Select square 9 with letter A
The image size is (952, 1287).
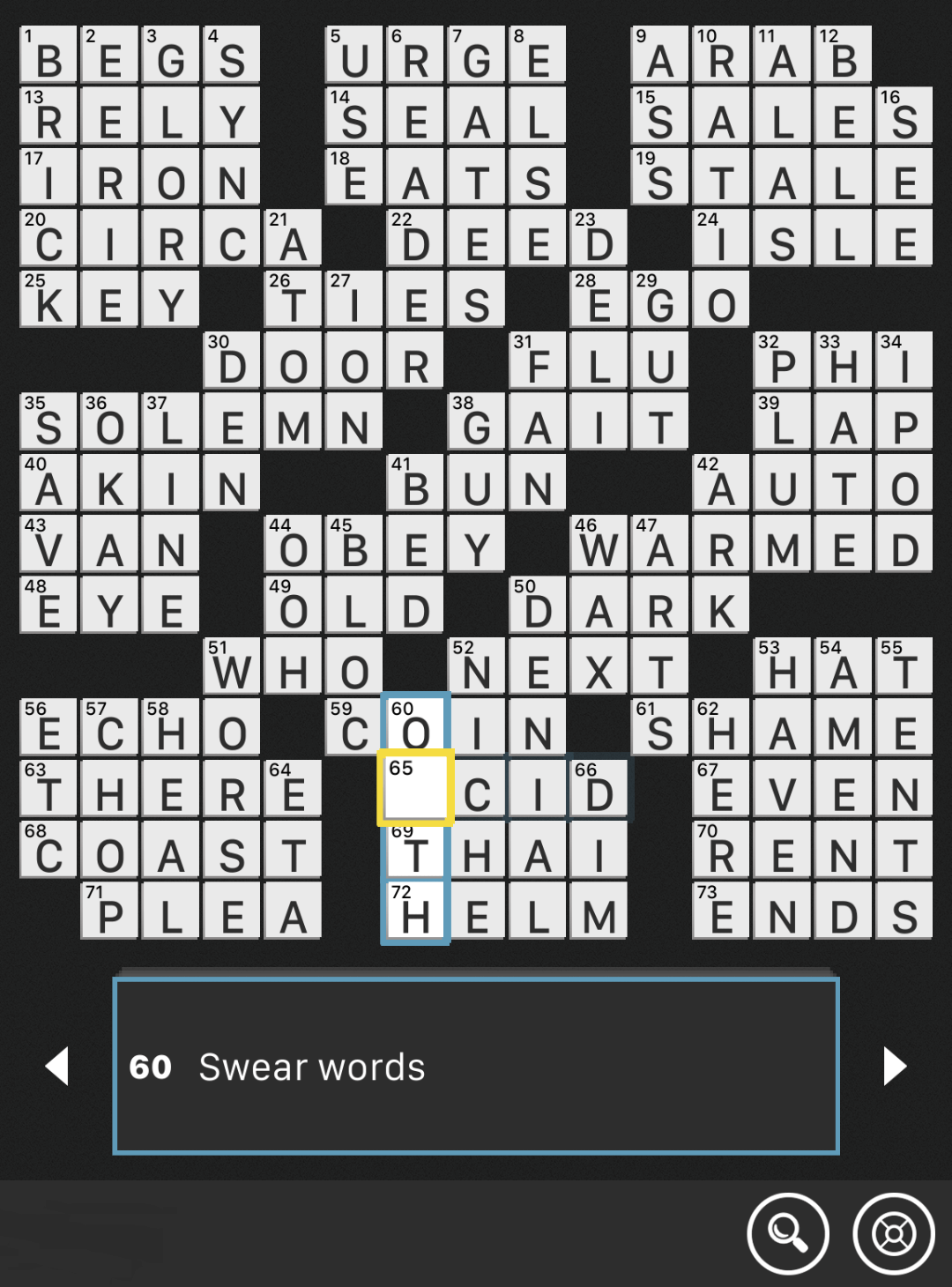[660, 56]
